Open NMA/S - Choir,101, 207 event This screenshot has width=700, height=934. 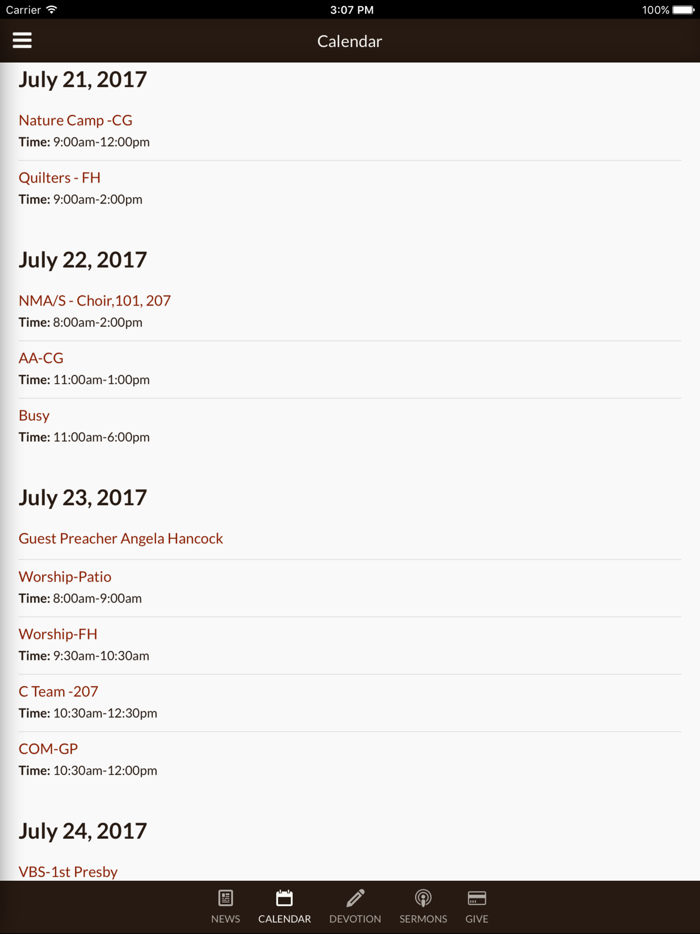[x=94, y=301]
